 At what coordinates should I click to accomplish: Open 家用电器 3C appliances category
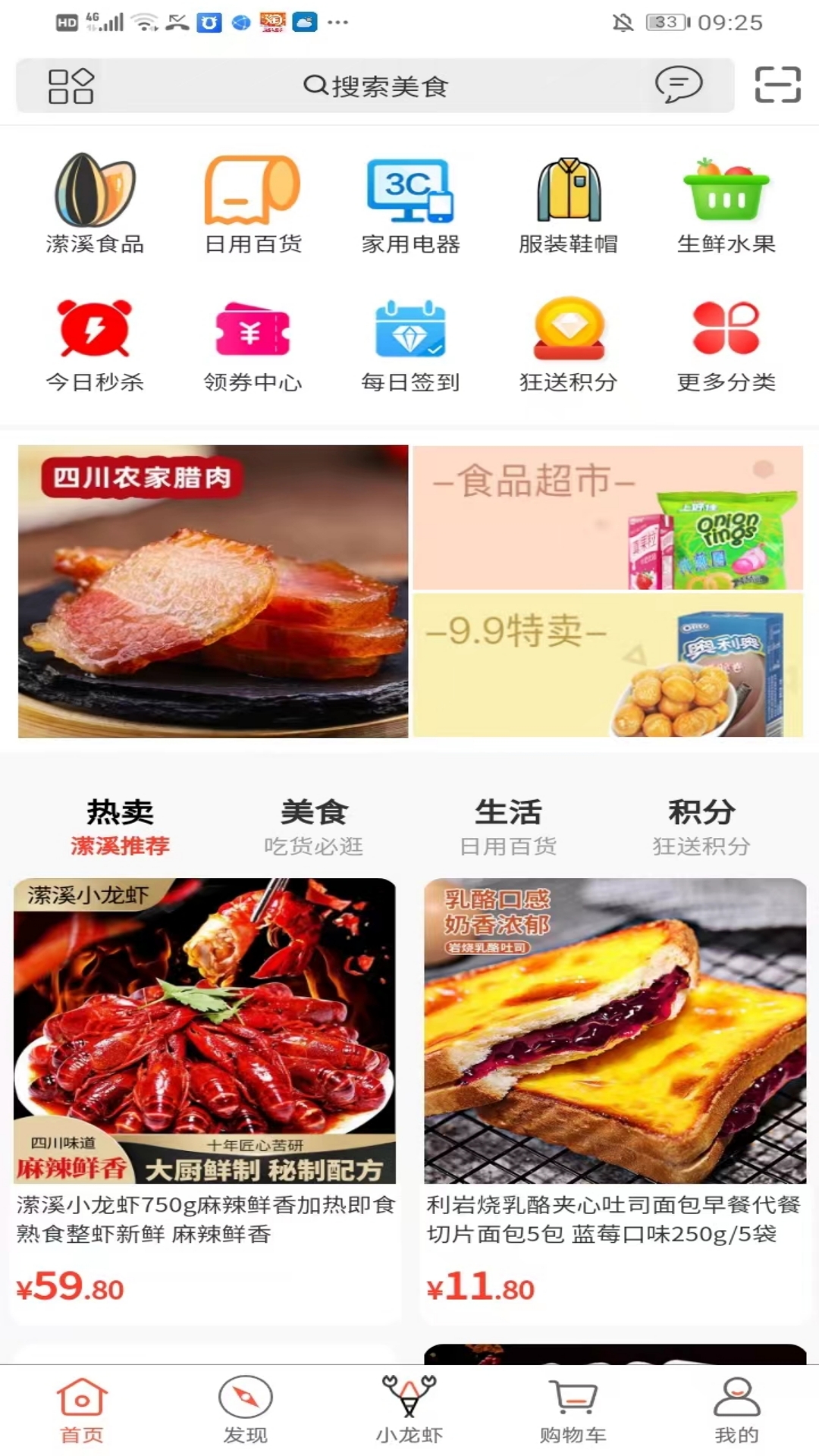click(x=409, y=201)
